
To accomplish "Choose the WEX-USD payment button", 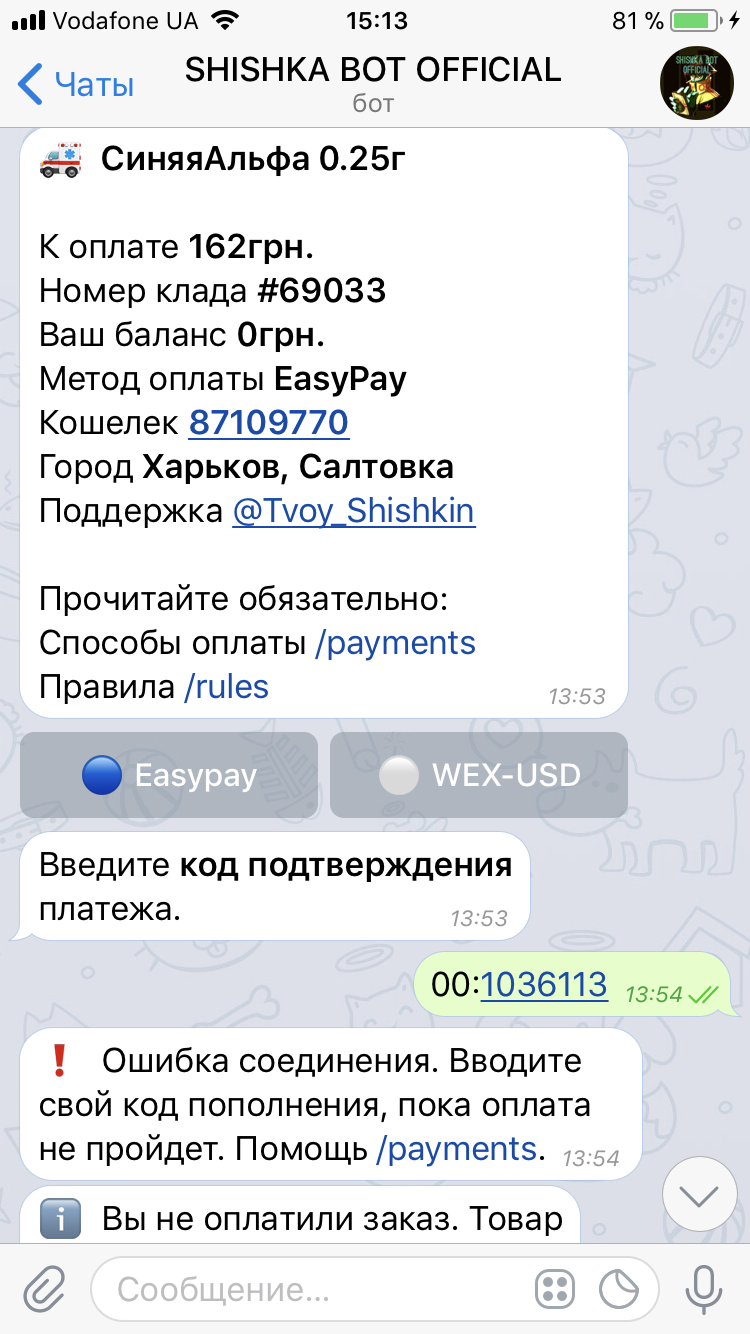I will click(479, 775).
